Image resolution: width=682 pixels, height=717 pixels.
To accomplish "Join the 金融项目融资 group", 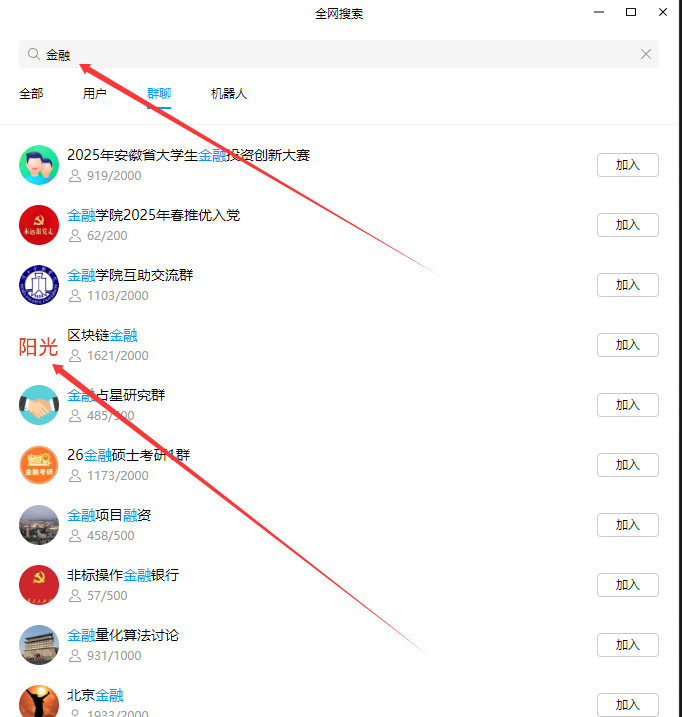I will pyautogui.click(x=627, y=525).
